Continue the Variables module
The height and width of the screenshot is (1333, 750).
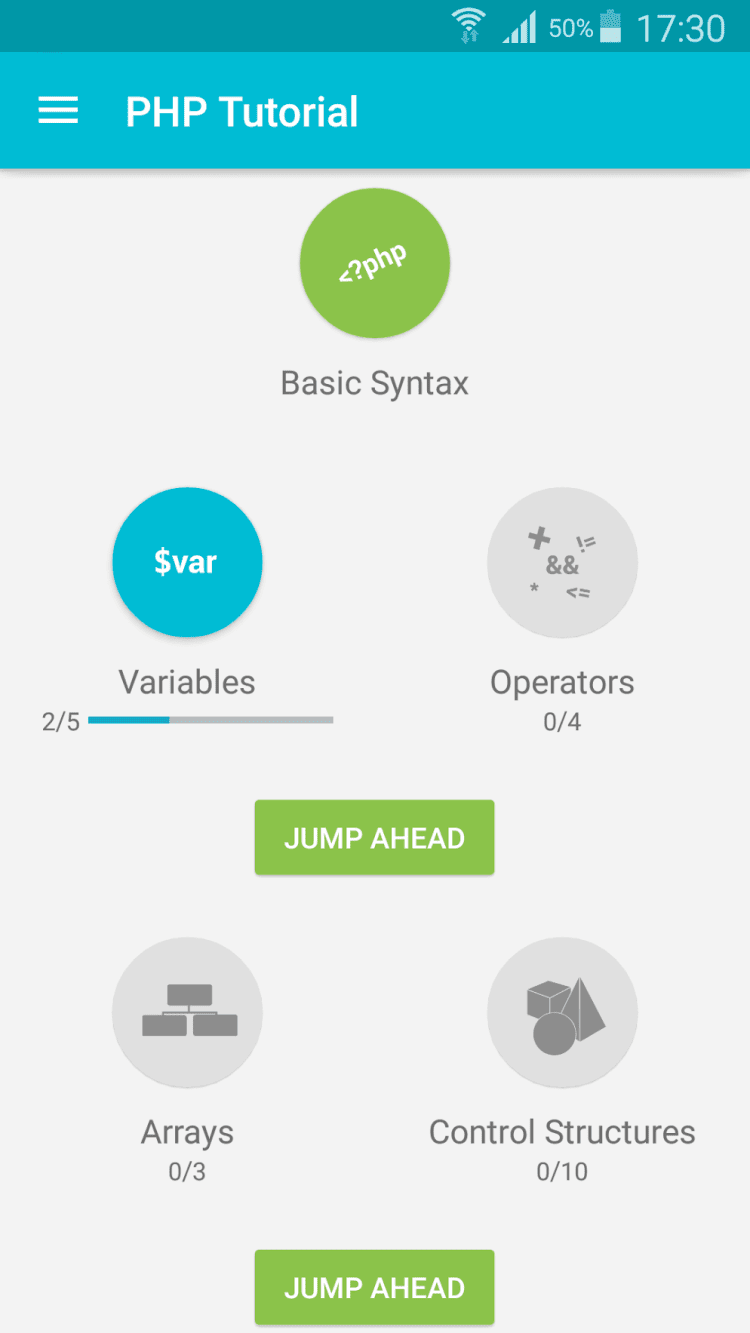pyautogui.click(x=187, y=562)
